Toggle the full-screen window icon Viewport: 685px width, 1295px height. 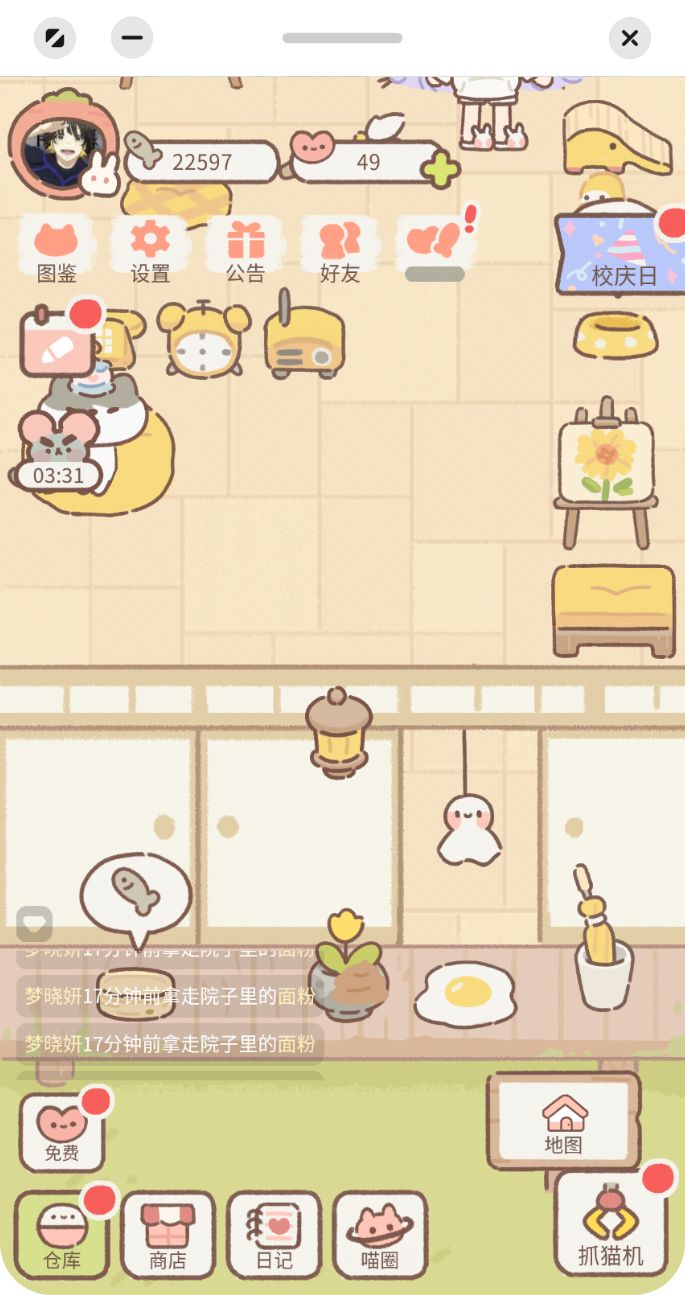point(55,38)
